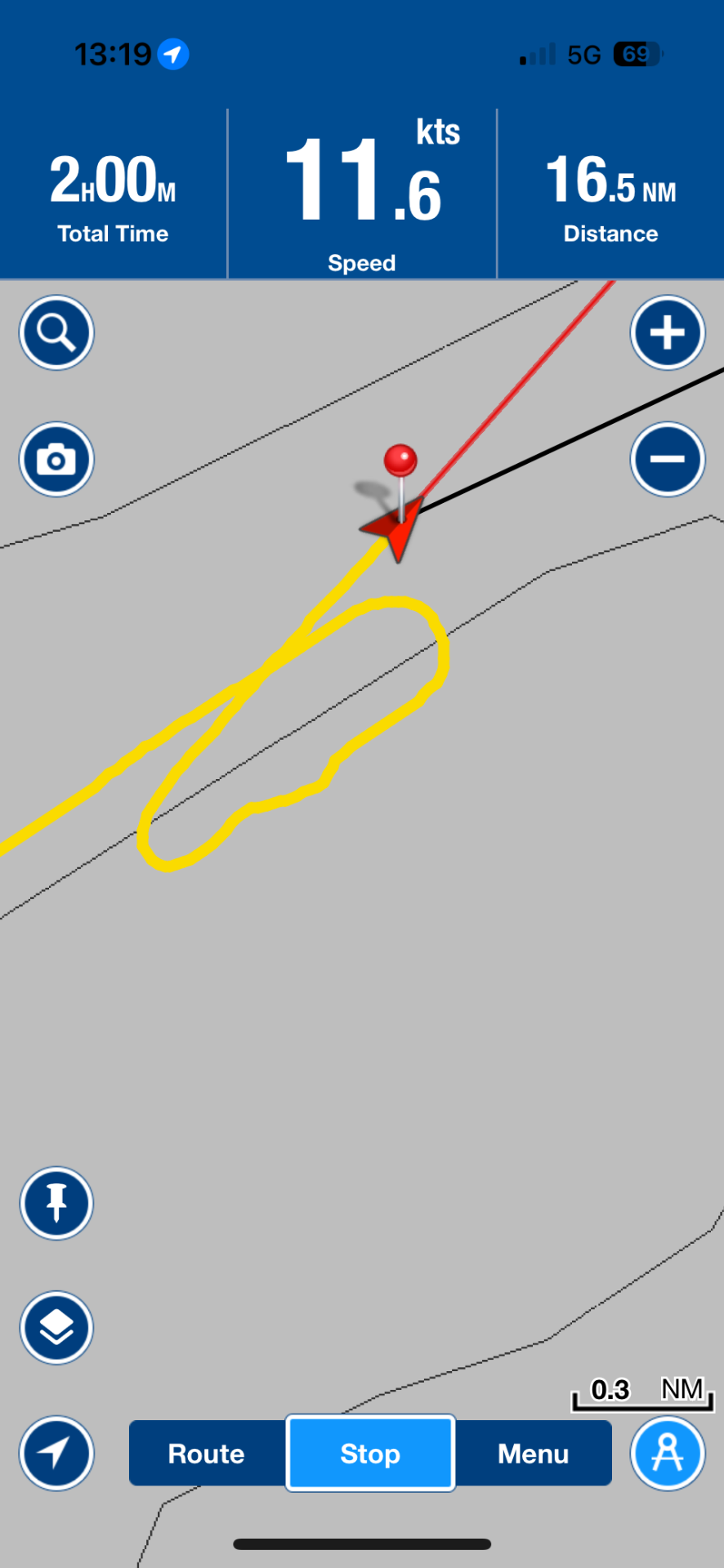724x1568 pixels.
Task: Take a photo with the camera button
Action: click(x=56, y=459)
